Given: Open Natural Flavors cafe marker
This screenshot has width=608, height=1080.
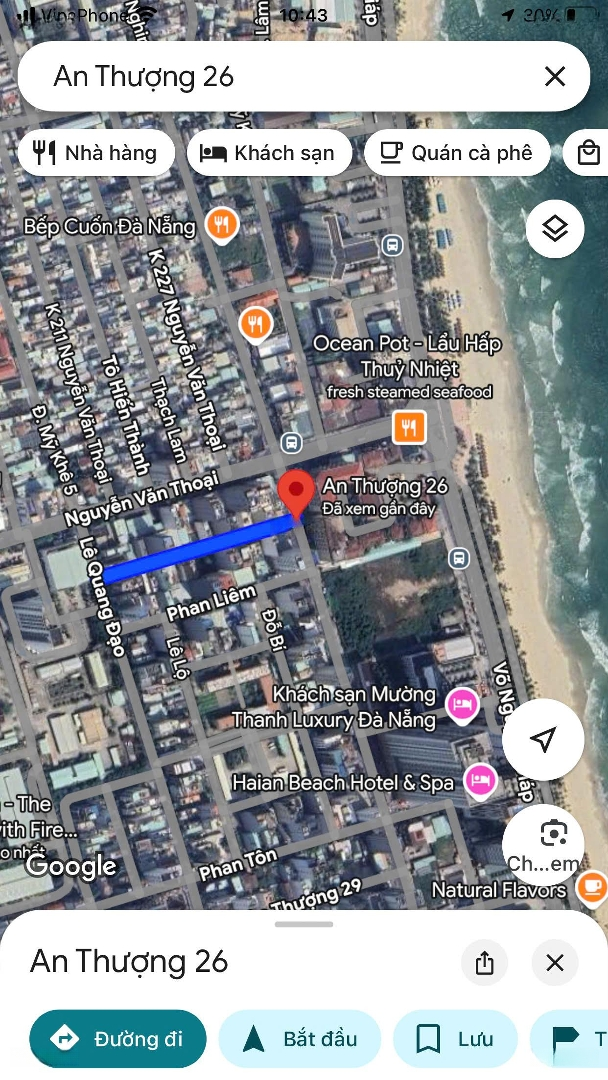Looking at the screenshot, I should 592,885.
